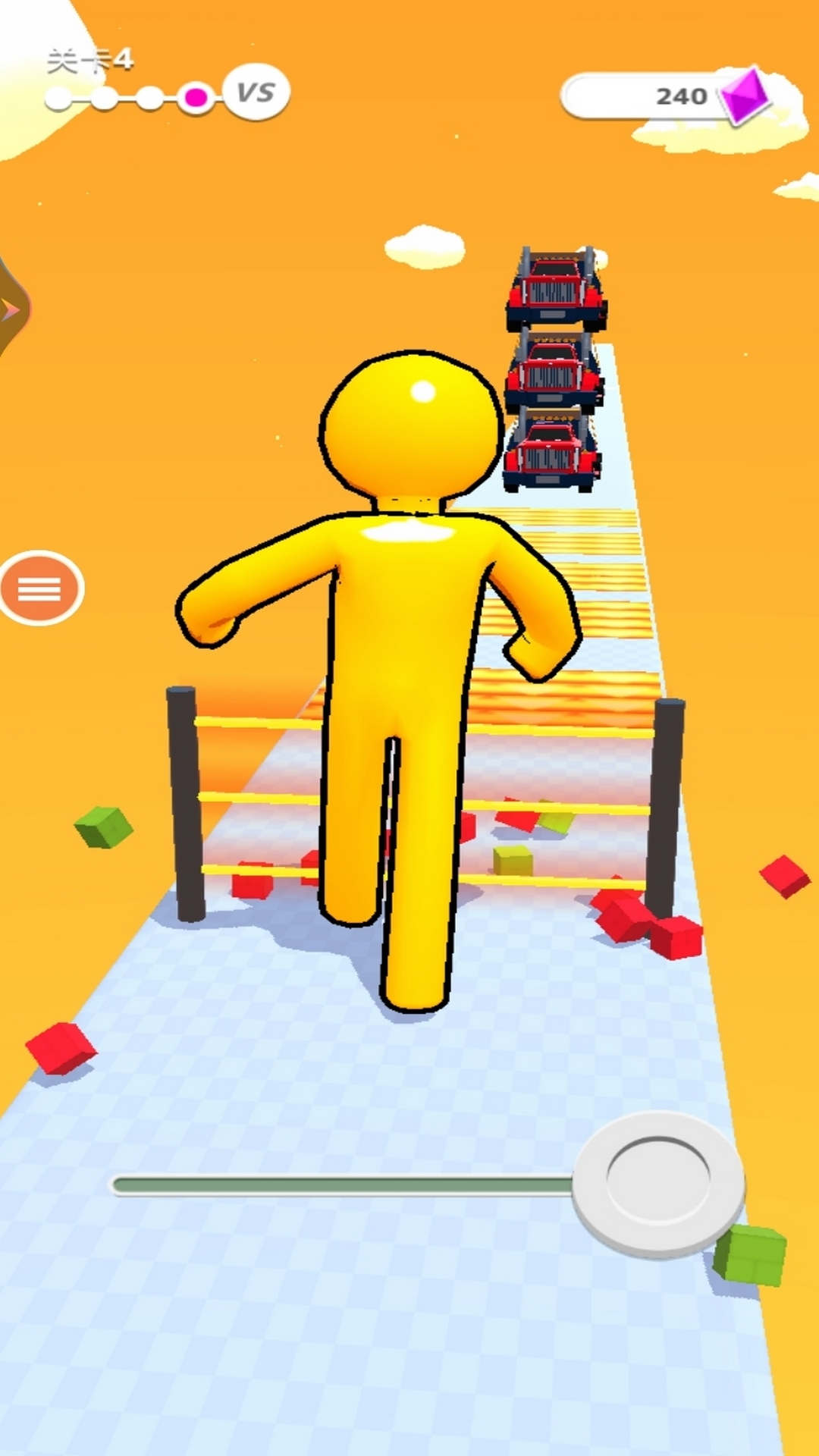Tap the white slider handle

click(657, 1183)
